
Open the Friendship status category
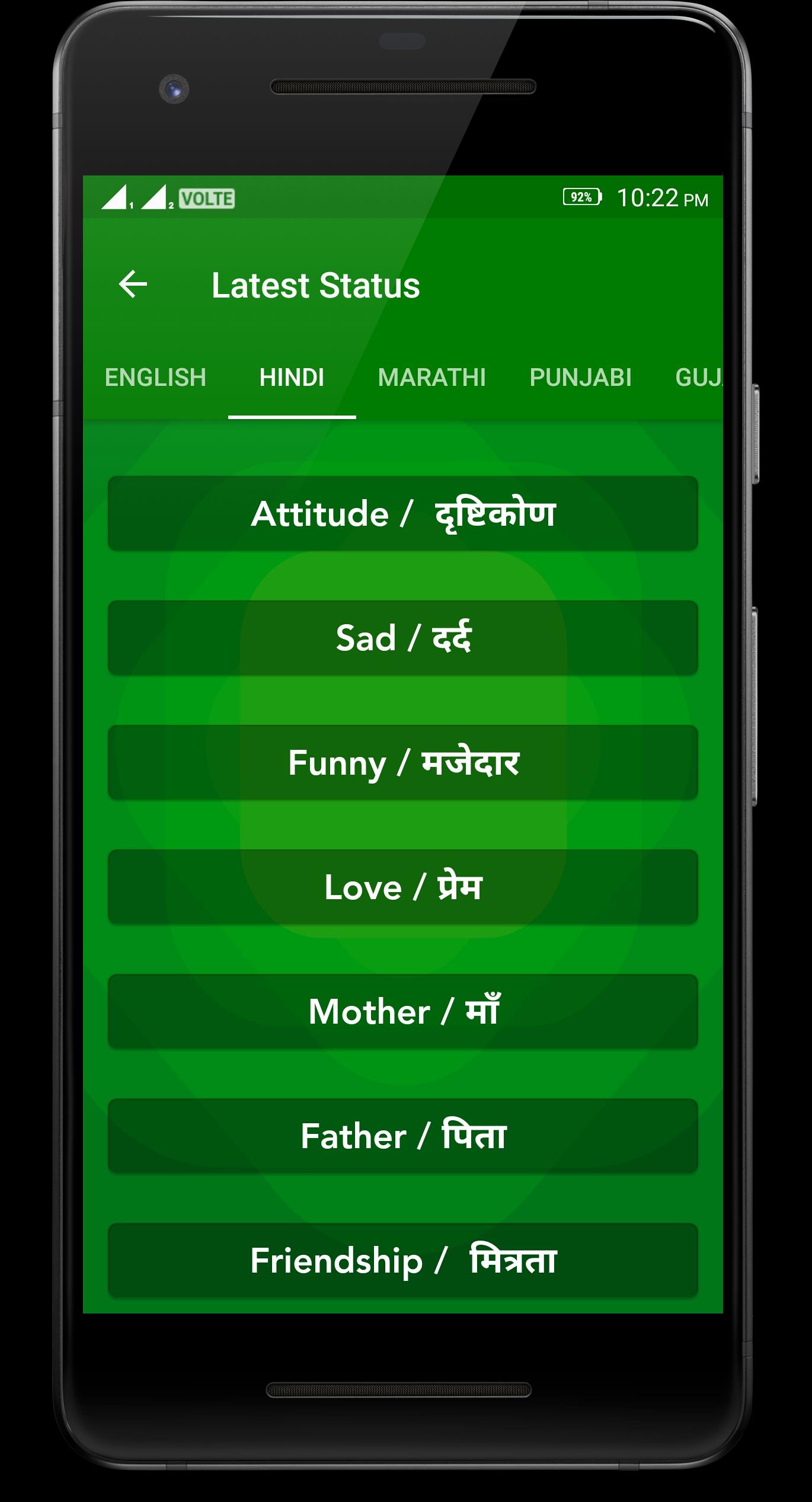[403, 1260]
